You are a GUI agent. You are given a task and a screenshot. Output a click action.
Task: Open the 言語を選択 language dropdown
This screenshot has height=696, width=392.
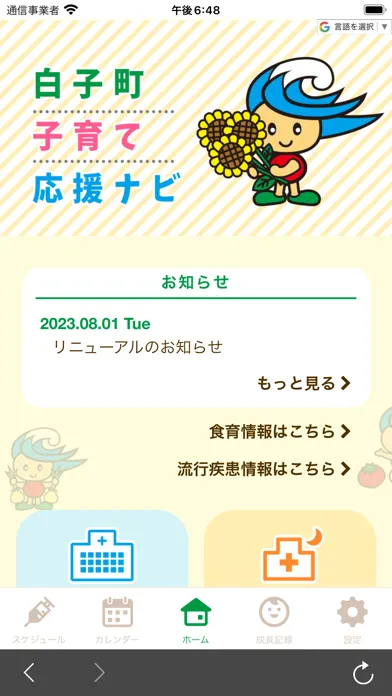point(354,27)
